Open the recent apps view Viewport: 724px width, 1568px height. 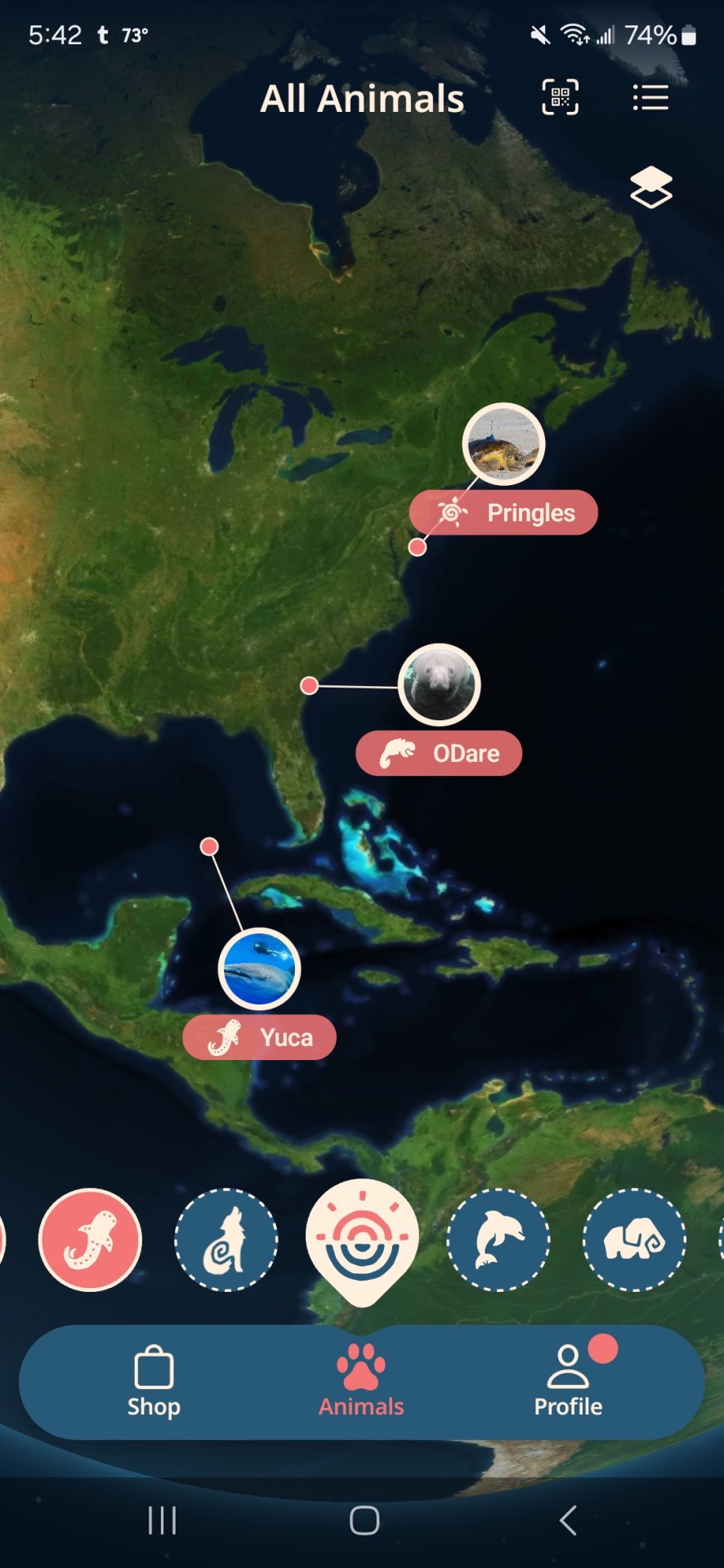point(162,1521)
